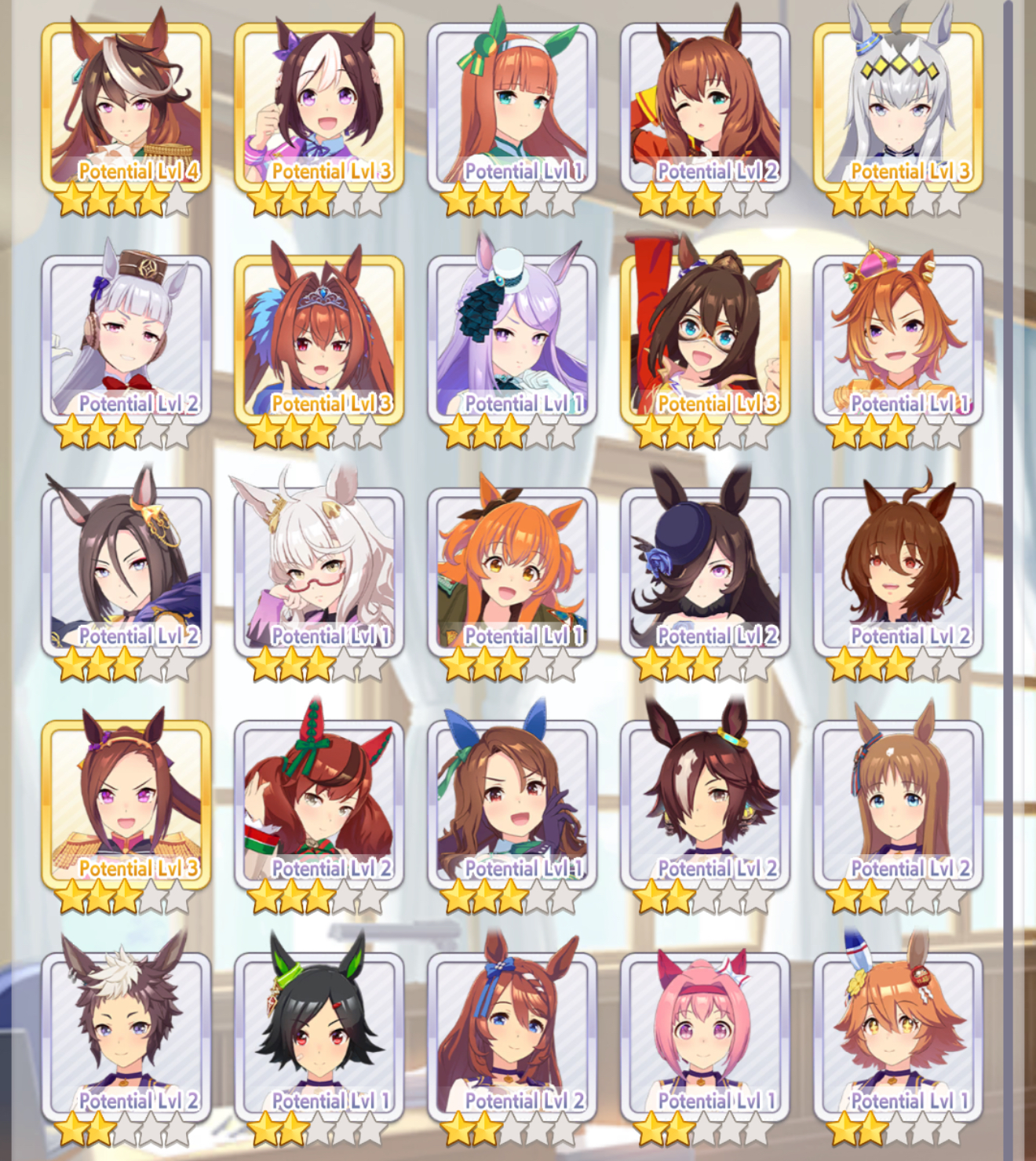Open the brown-haired girl with blue ear covers
Image resolution: width=1036 pixels, height=1161 pixels.
coord(512,803)
